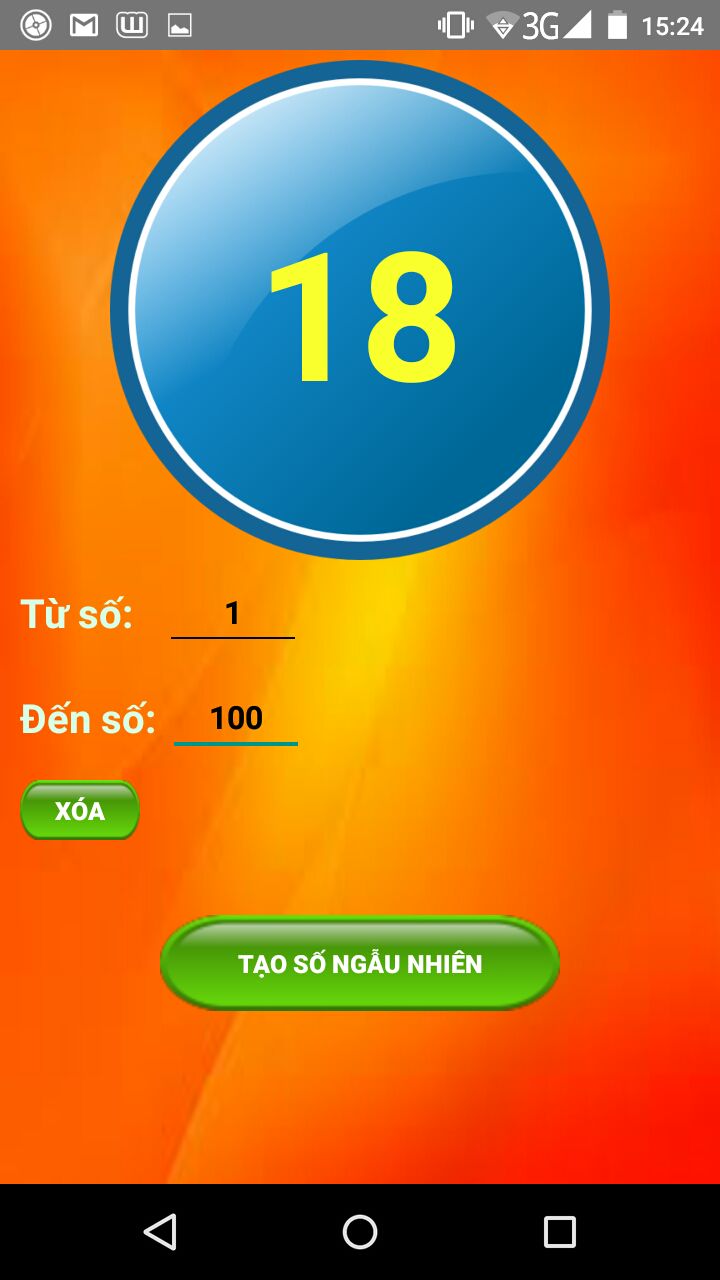Edit the Đến số field showing 100
720x1280 pixels.
point(236,719)
